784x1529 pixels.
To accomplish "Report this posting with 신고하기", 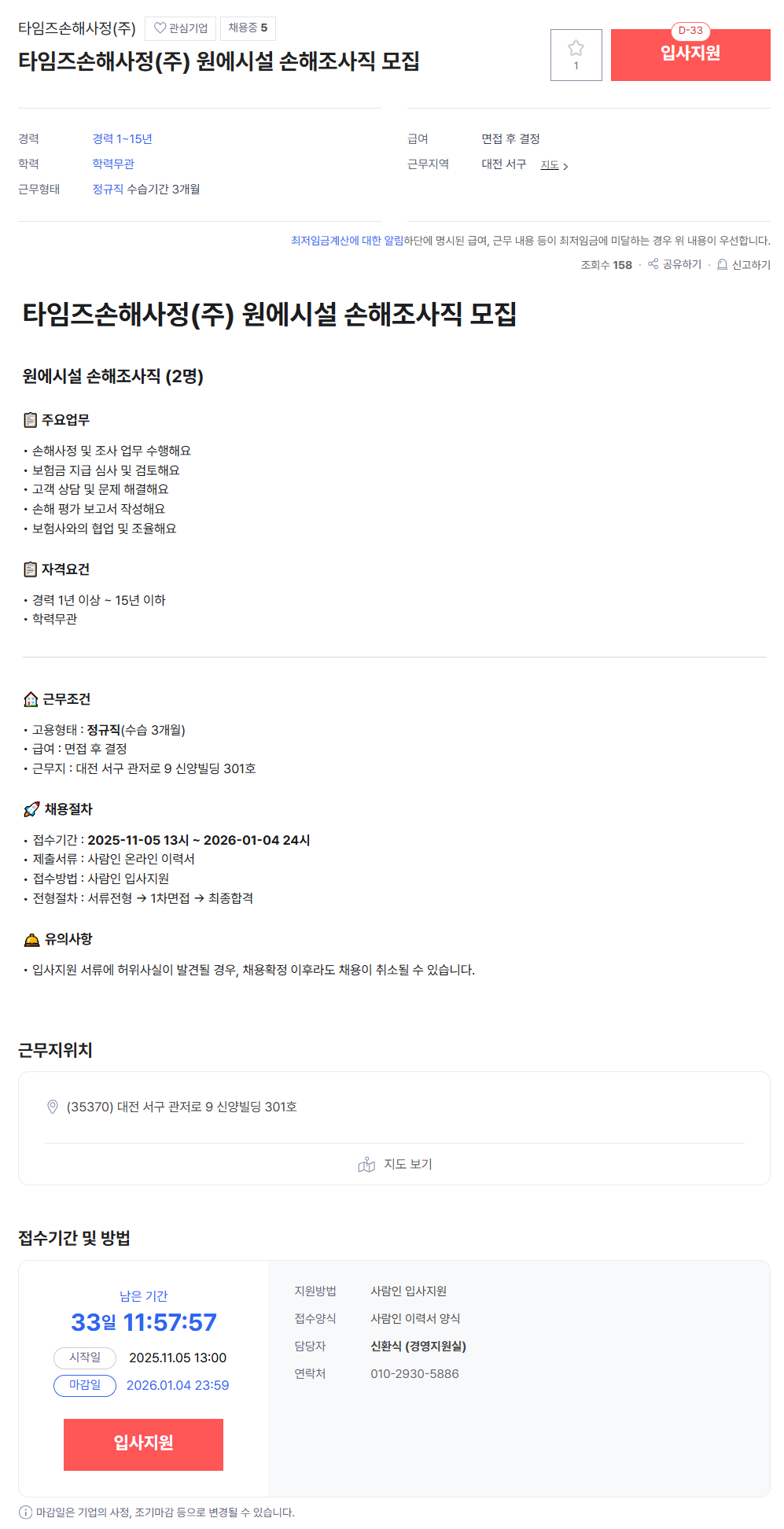I will tap(743, 265).
